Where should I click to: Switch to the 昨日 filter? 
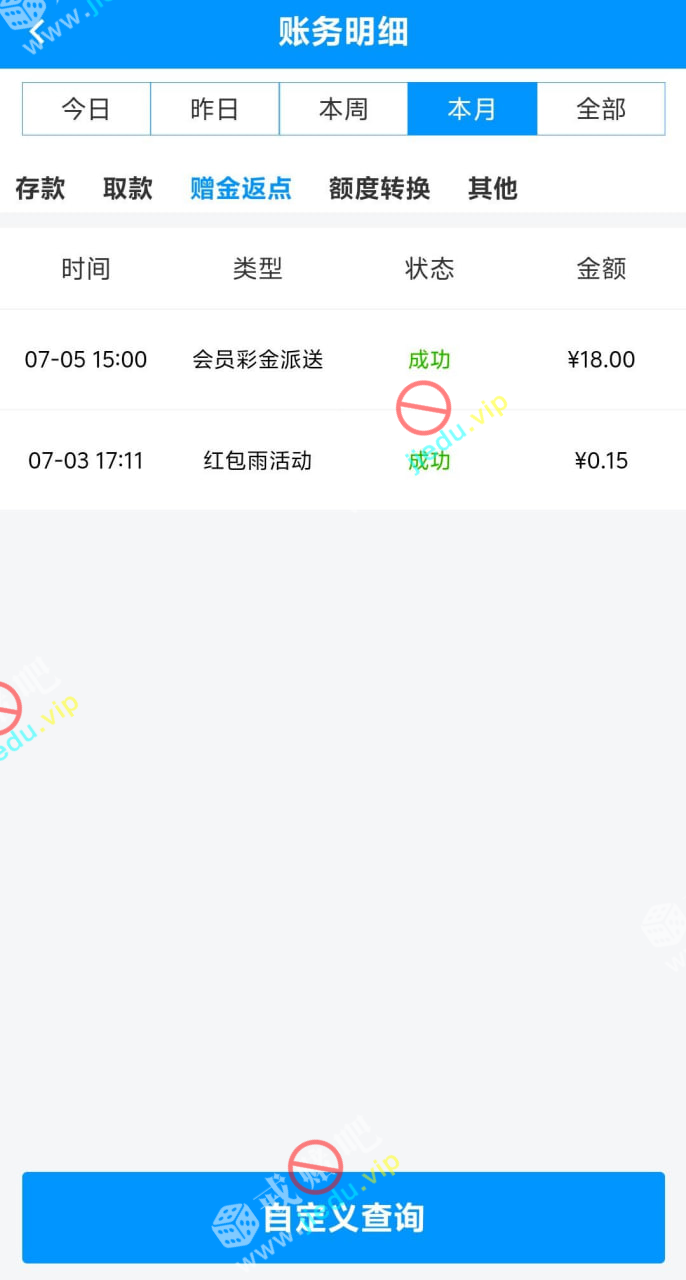click(215, 109)
